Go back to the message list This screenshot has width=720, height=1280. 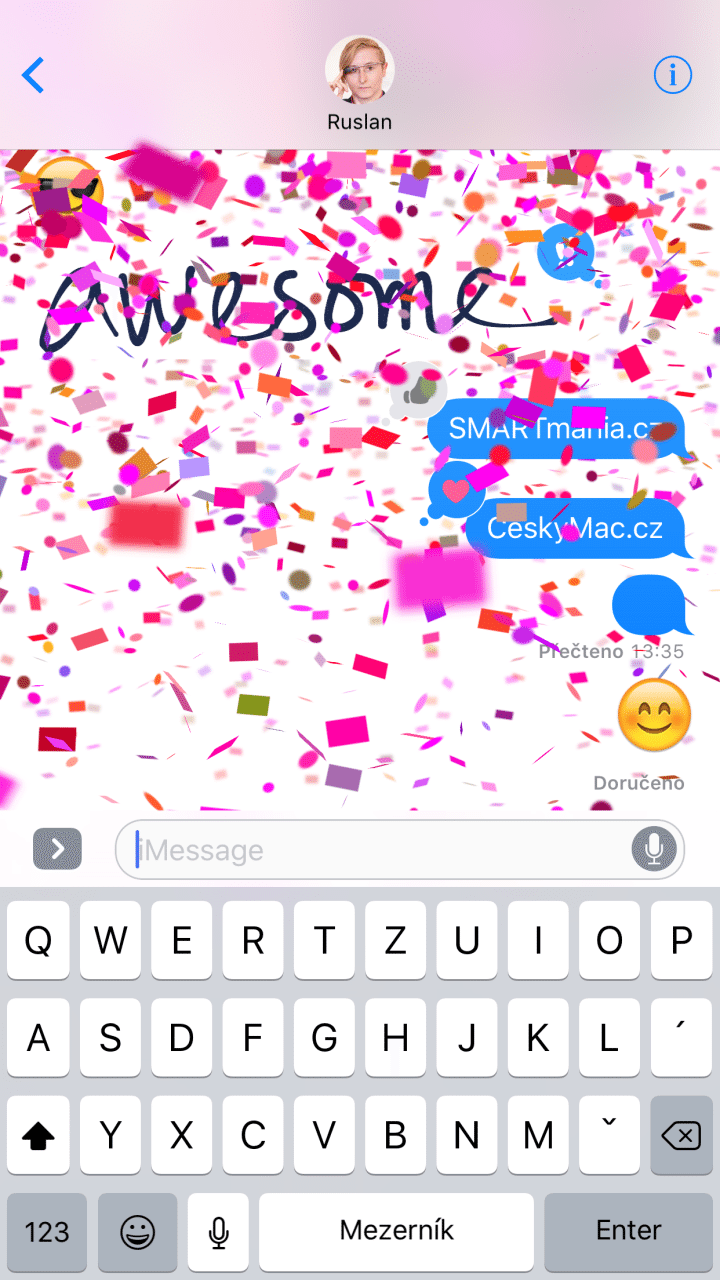[34, 75]
